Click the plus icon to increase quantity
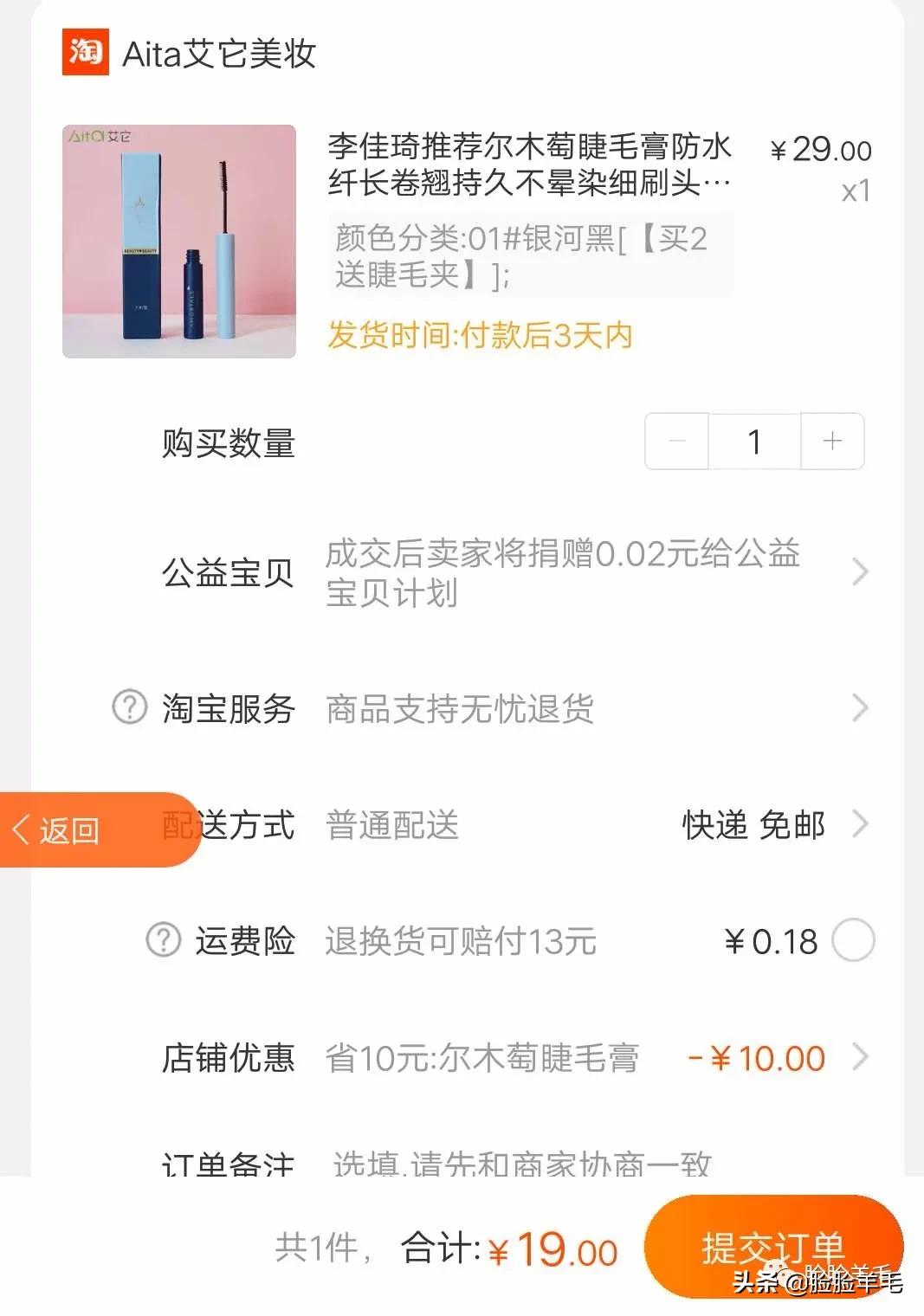Screen dimensions: 924x1316 pos(831,442)
